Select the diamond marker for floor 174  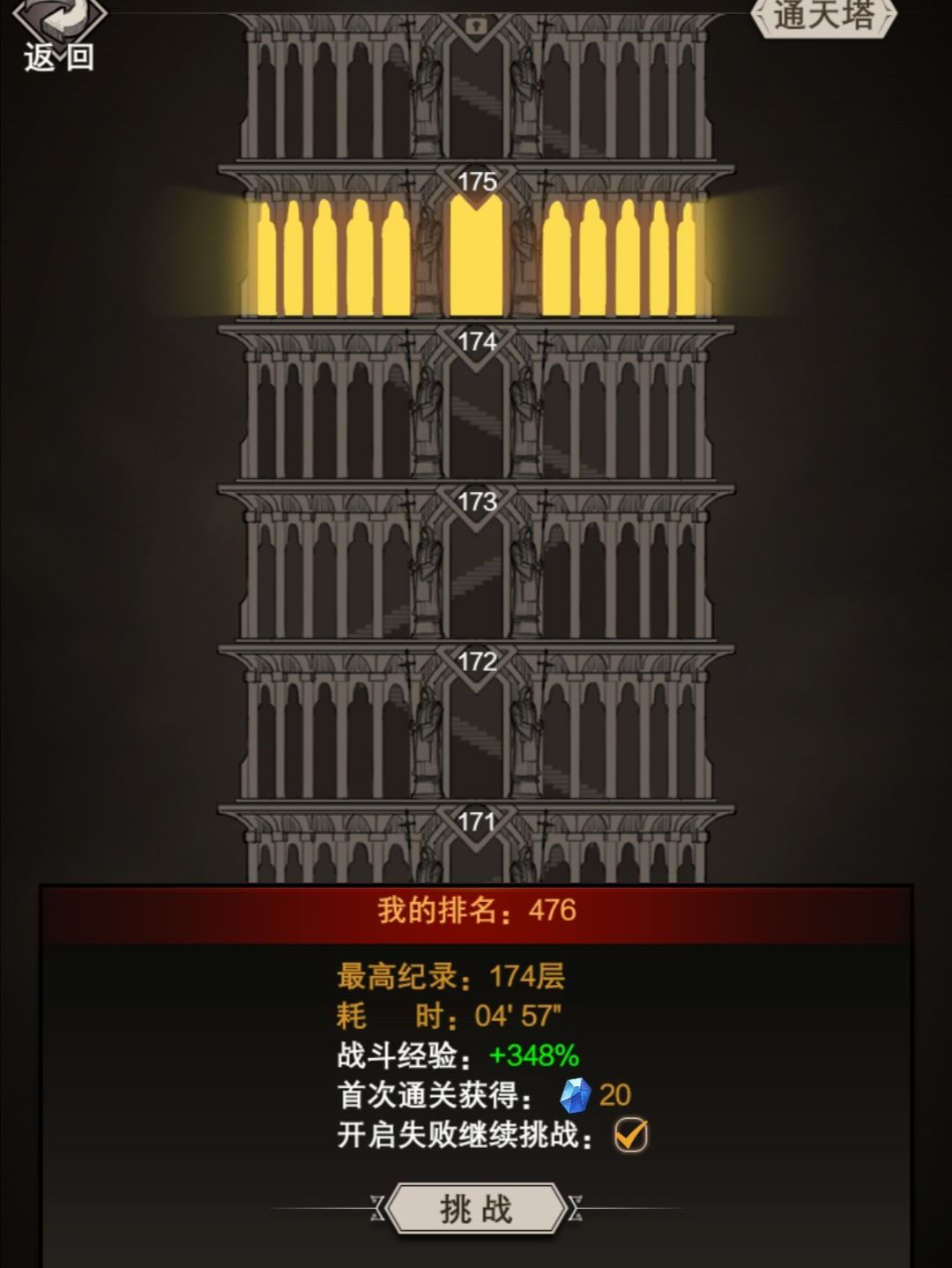[476, 341]
